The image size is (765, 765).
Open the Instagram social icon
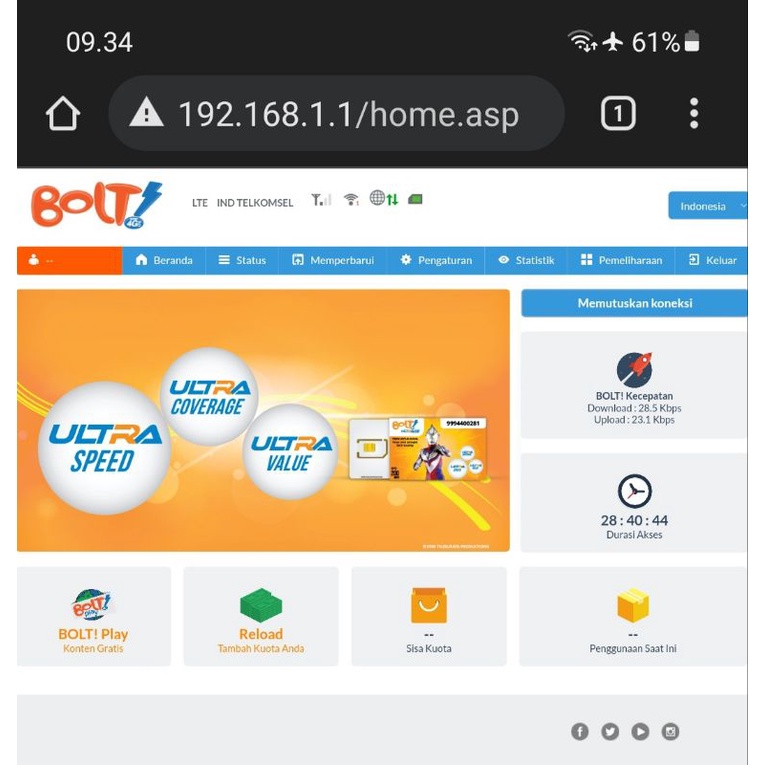pos(670,732)
